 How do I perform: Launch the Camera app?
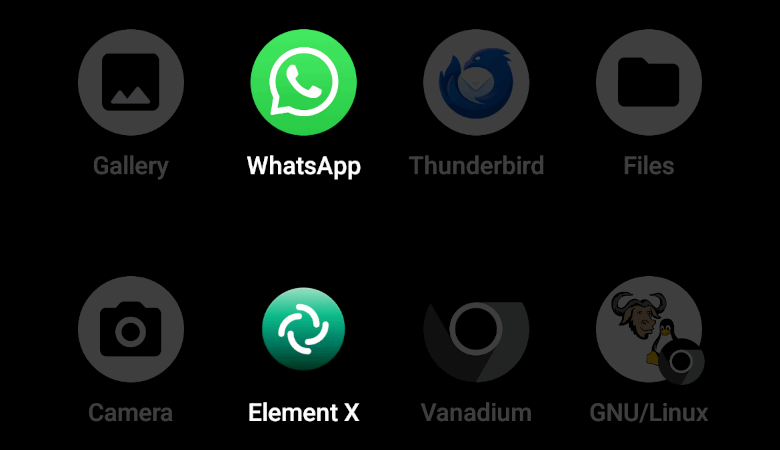point(131,329)
